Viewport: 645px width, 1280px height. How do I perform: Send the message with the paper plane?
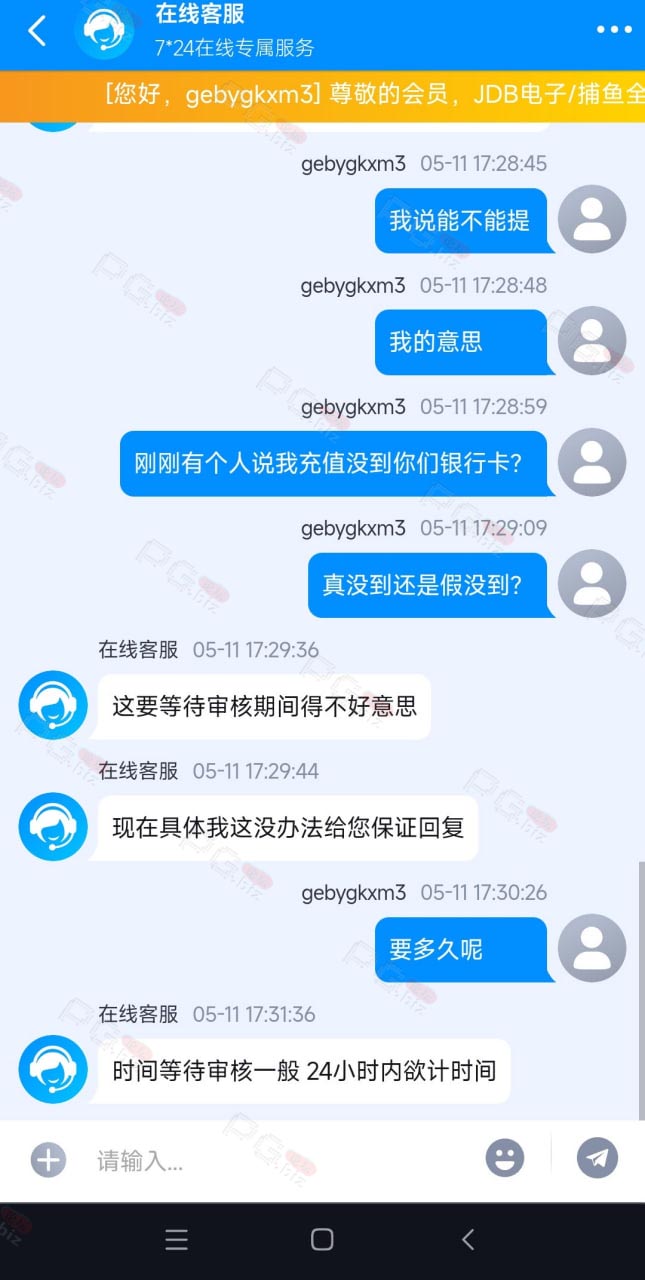click(597, 1159)
